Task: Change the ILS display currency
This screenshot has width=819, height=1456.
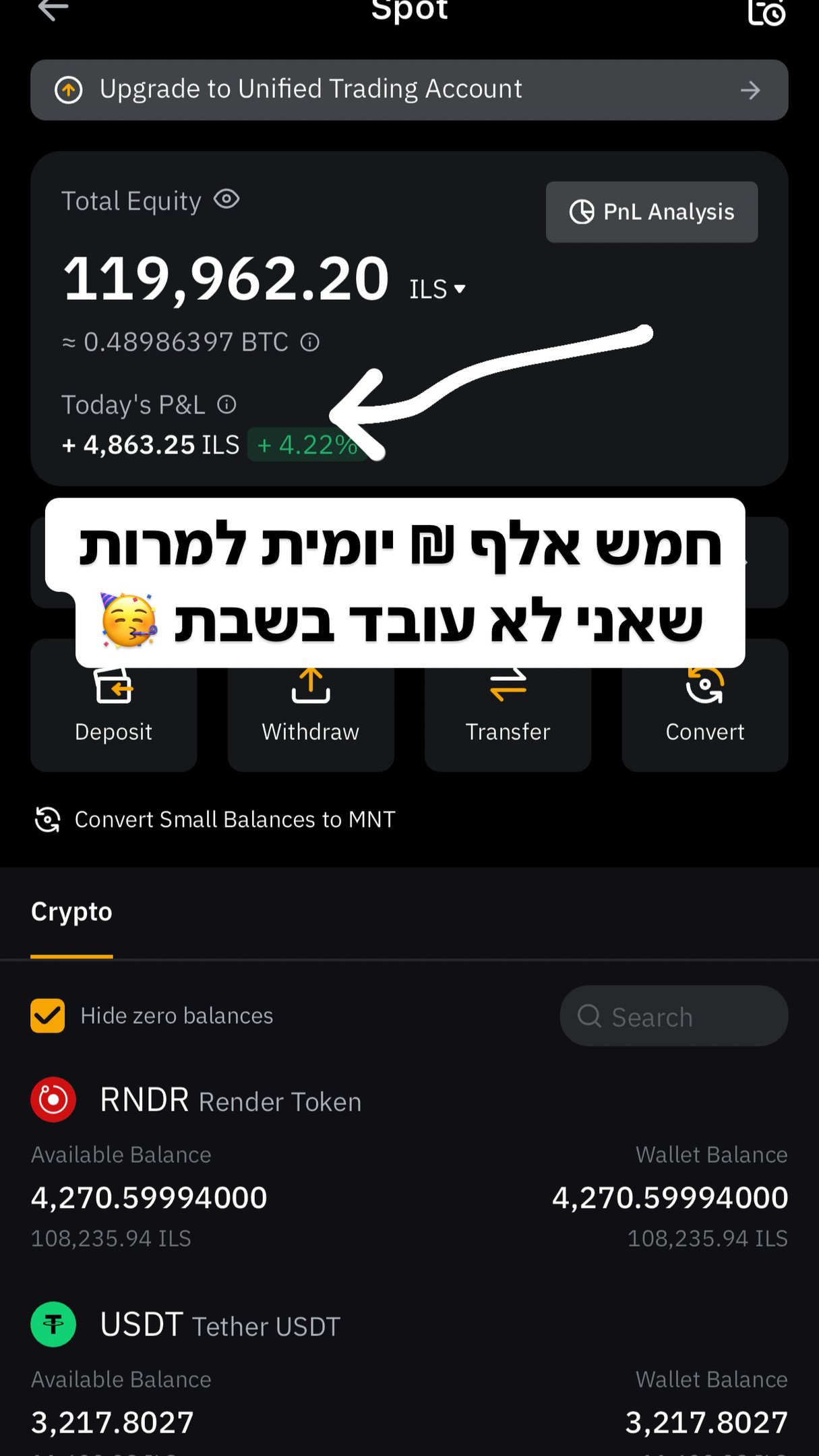Action: point(437,289)
